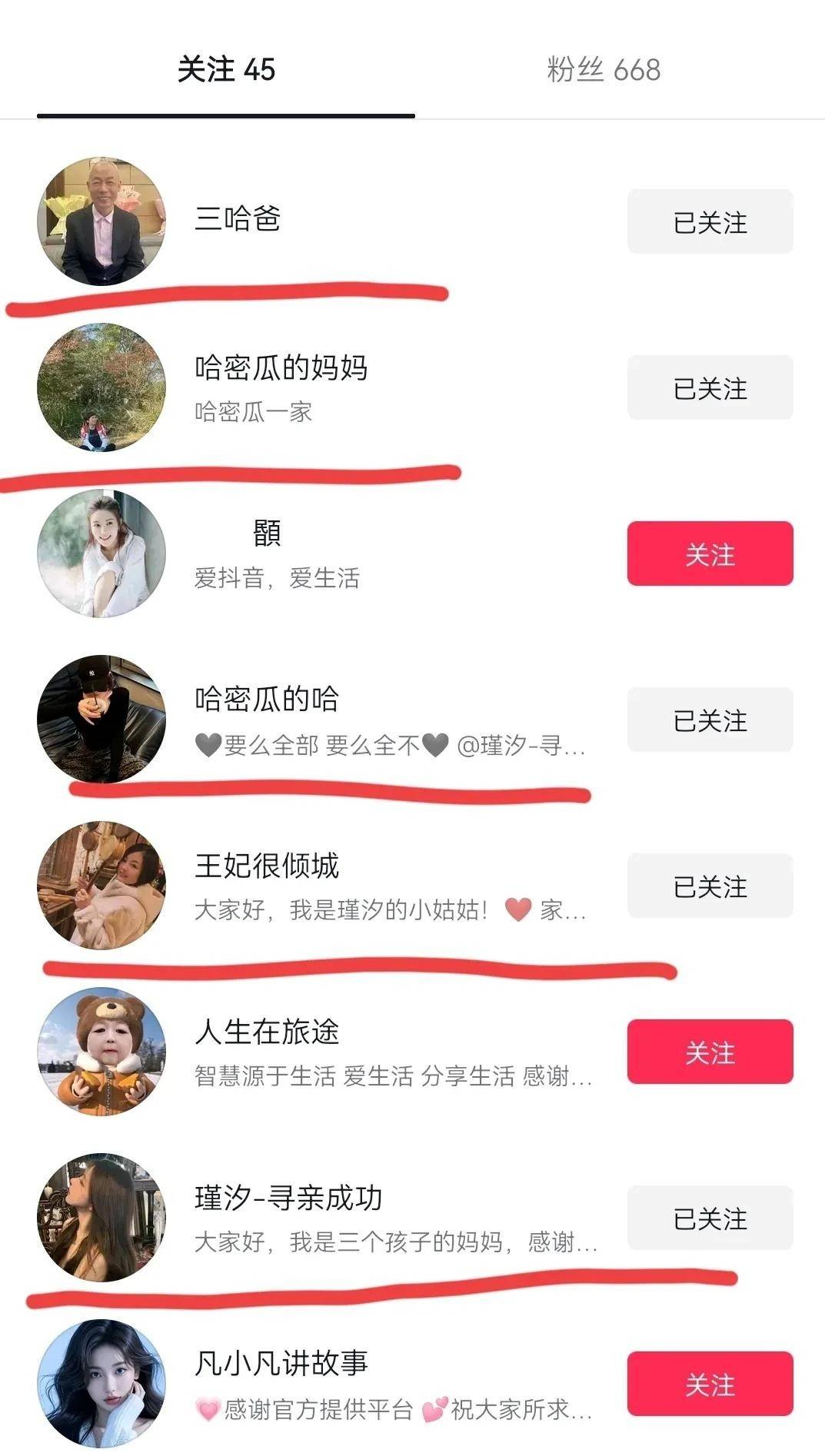
Task: Open 王妃很倾城 profile
Action: click(267, 866)
